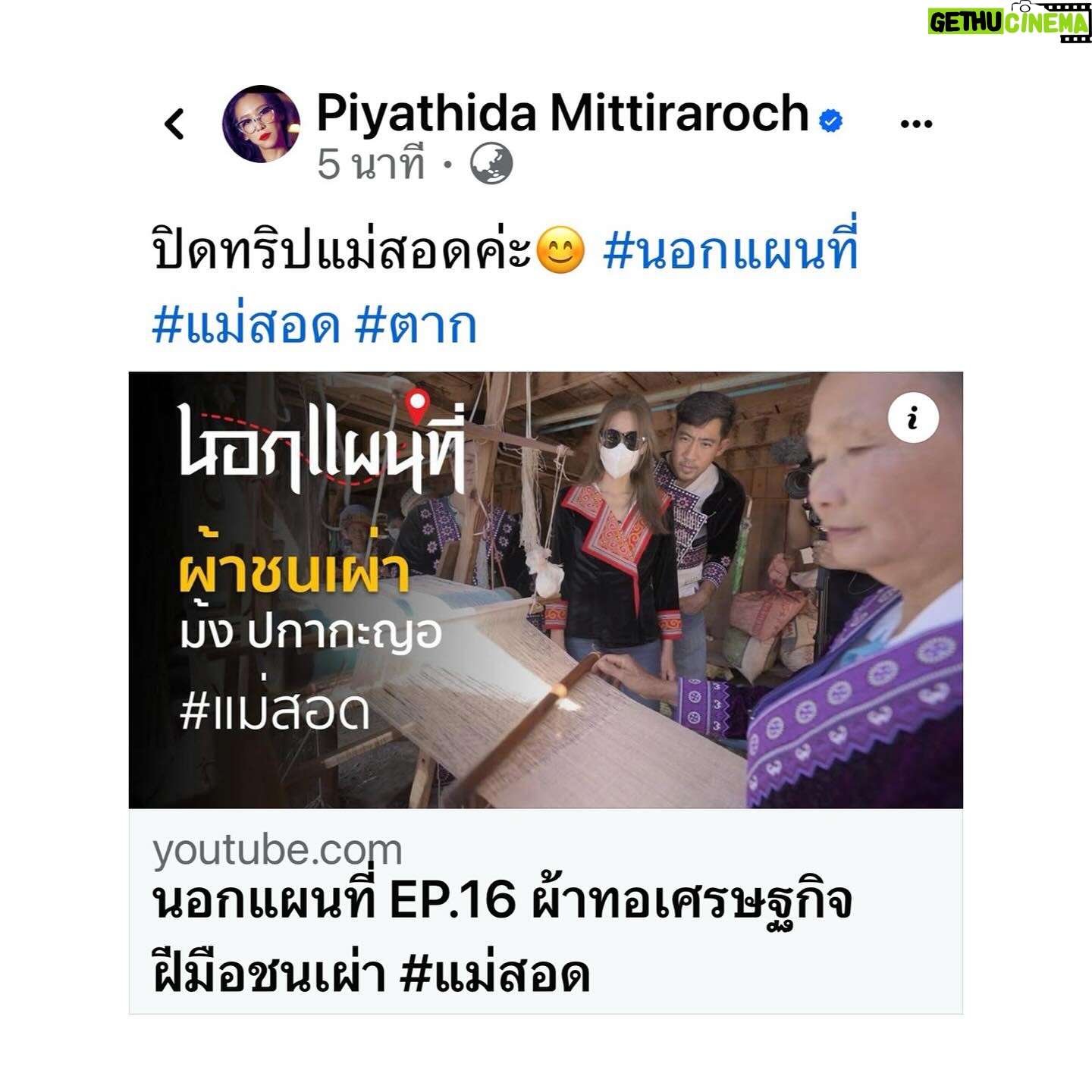The height and width of the screenshot is (1092, 1092).
Task: Open the นอกแผนที่ EP.16 YouTube link title
Action: click(x=502, y=937)
